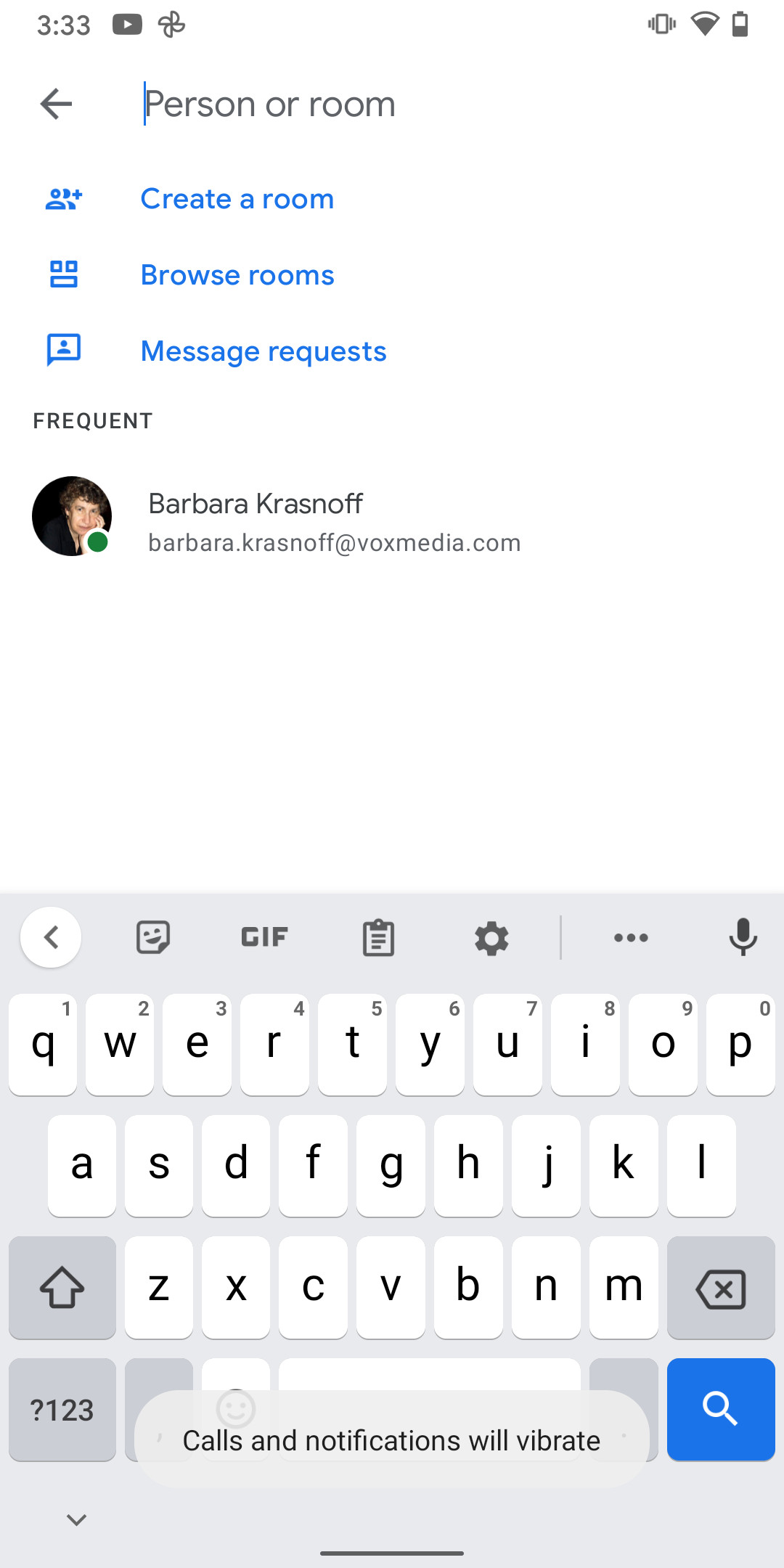Tap the keyboard's blue search key

721,1409
